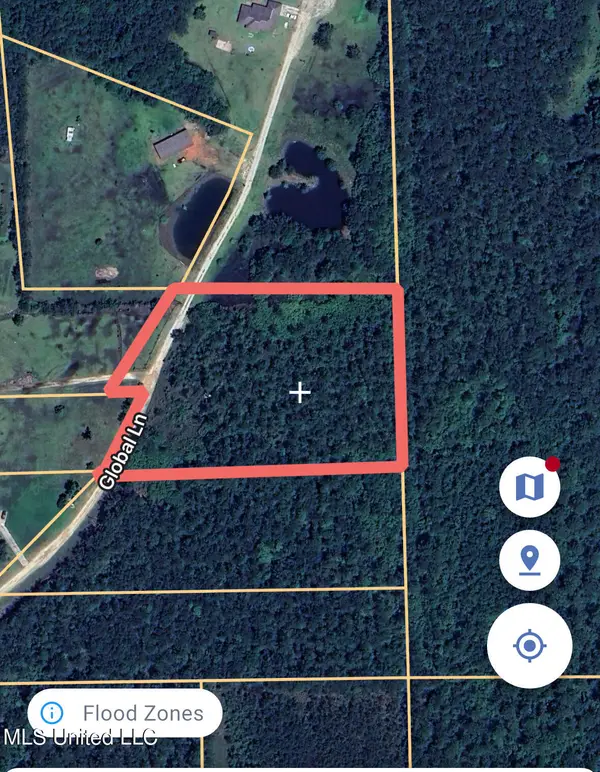
Task: Center map on my current location
Action: pyautogui.click(x=529, y=647)
